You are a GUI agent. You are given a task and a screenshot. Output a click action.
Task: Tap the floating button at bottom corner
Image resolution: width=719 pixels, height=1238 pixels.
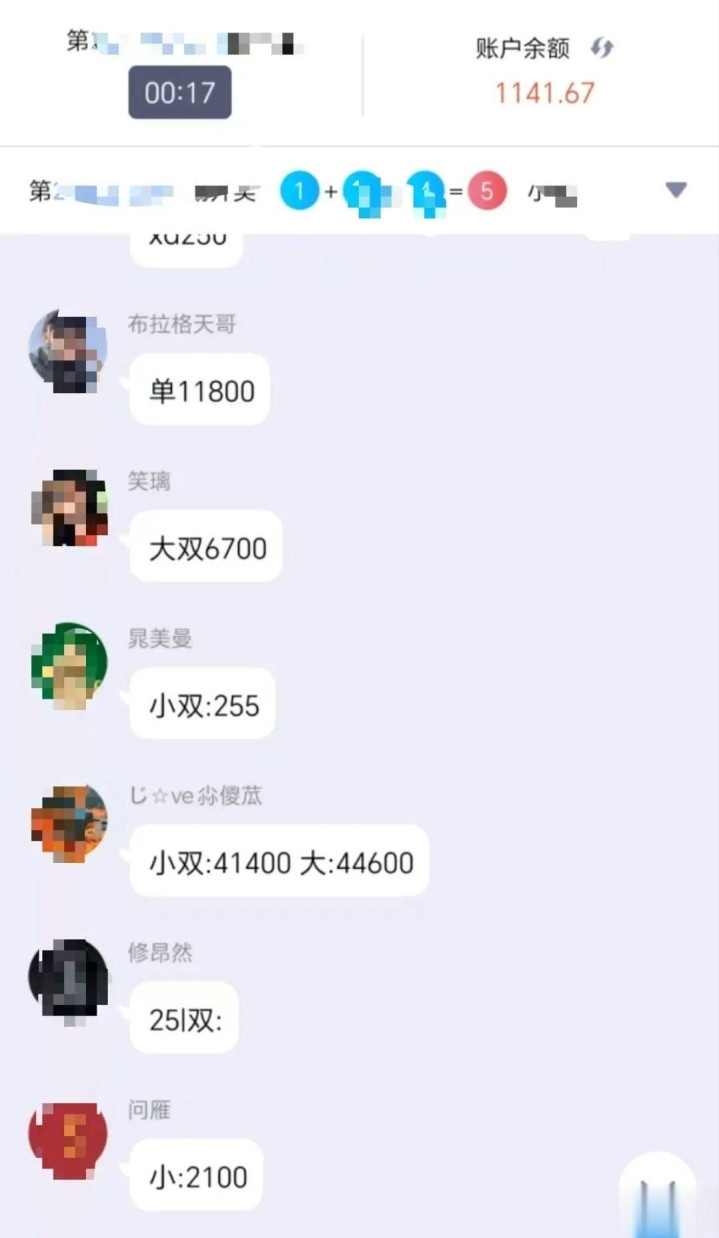(657, 1193)
